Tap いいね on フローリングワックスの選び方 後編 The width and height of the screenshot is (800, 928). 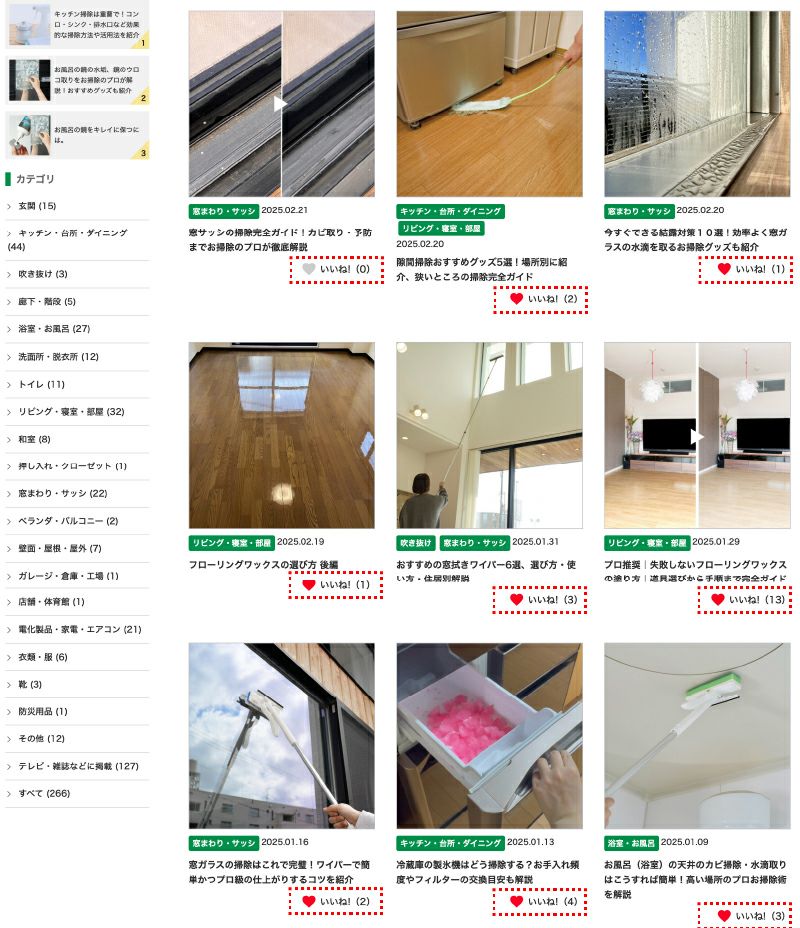(336, 584)
